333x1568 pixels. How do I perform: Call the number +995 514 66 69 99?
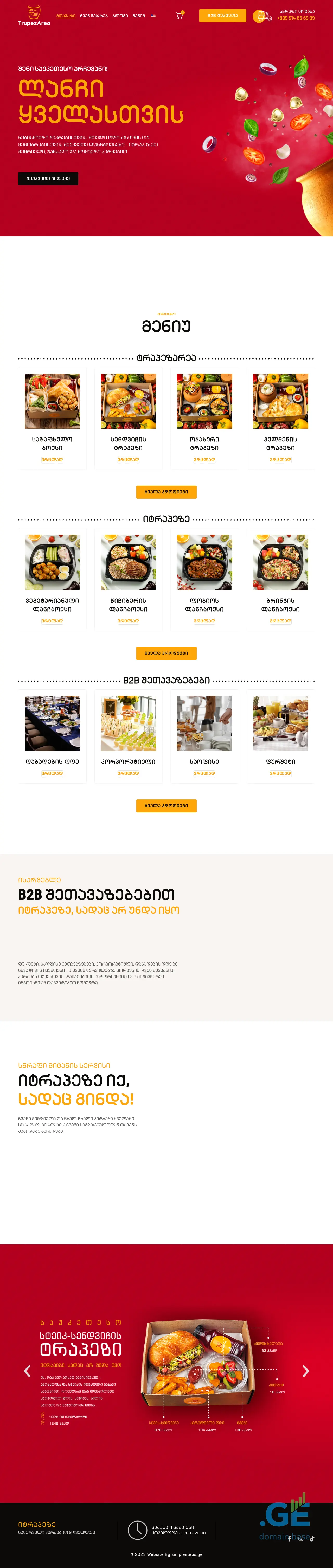point(296,18)
